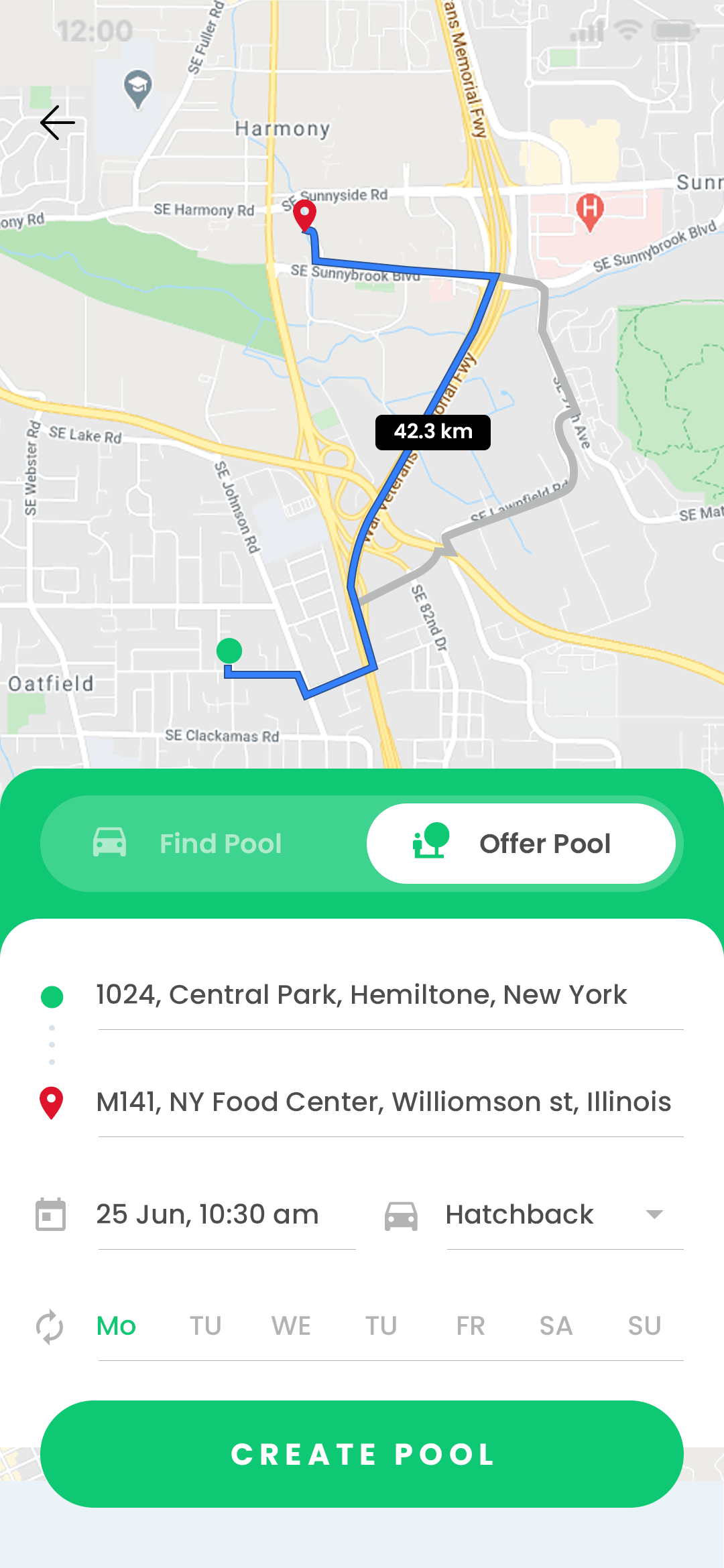This screenshot has height=1568, width=724.
Task: Click the back arrow to return
Action: point(57,123)
